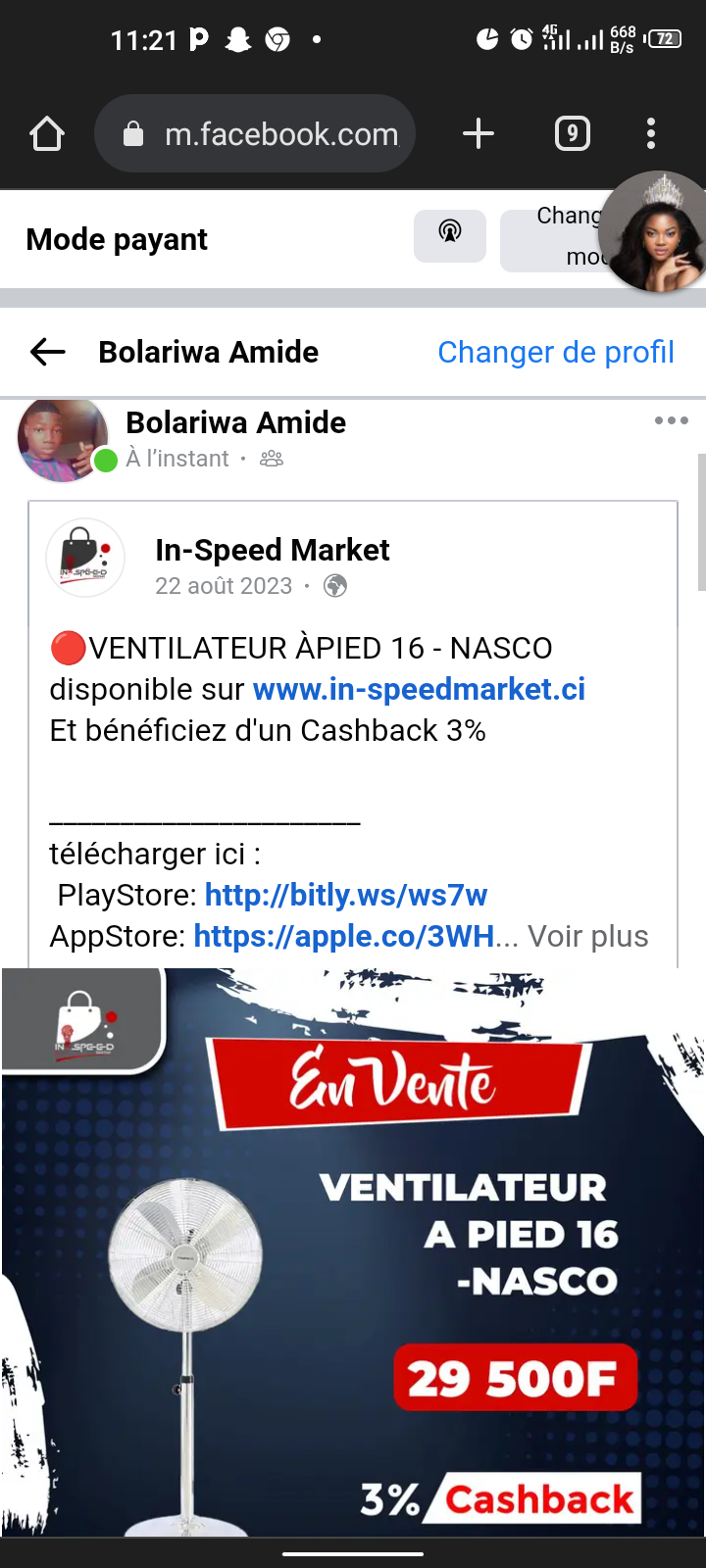Open the Nasco fan post image
Screen dimensions: 706x1568
[x=353, y=1252]
